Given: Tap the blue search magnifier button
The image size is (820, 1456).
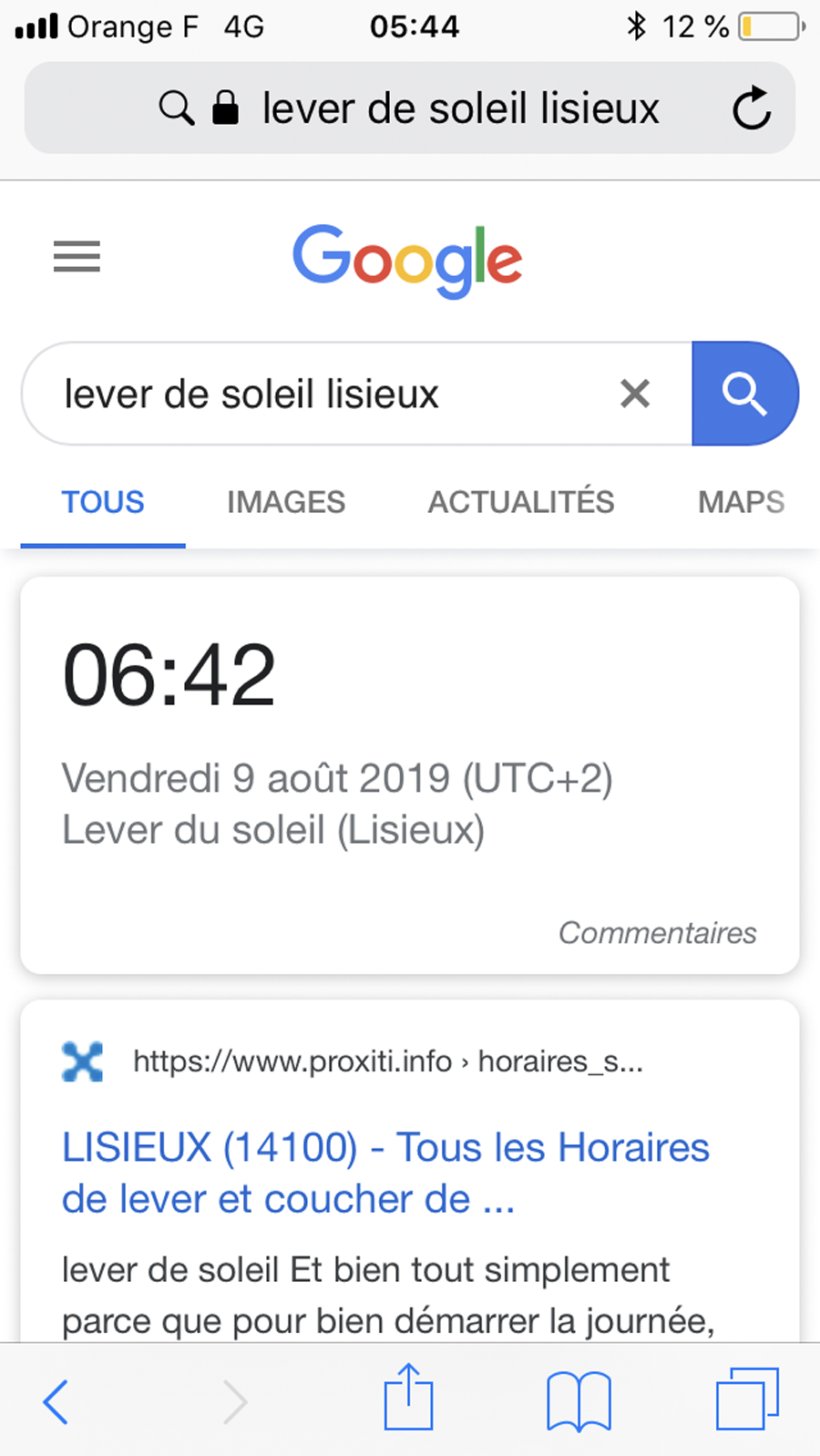Looking at the screenshot, I should [745, 394].
